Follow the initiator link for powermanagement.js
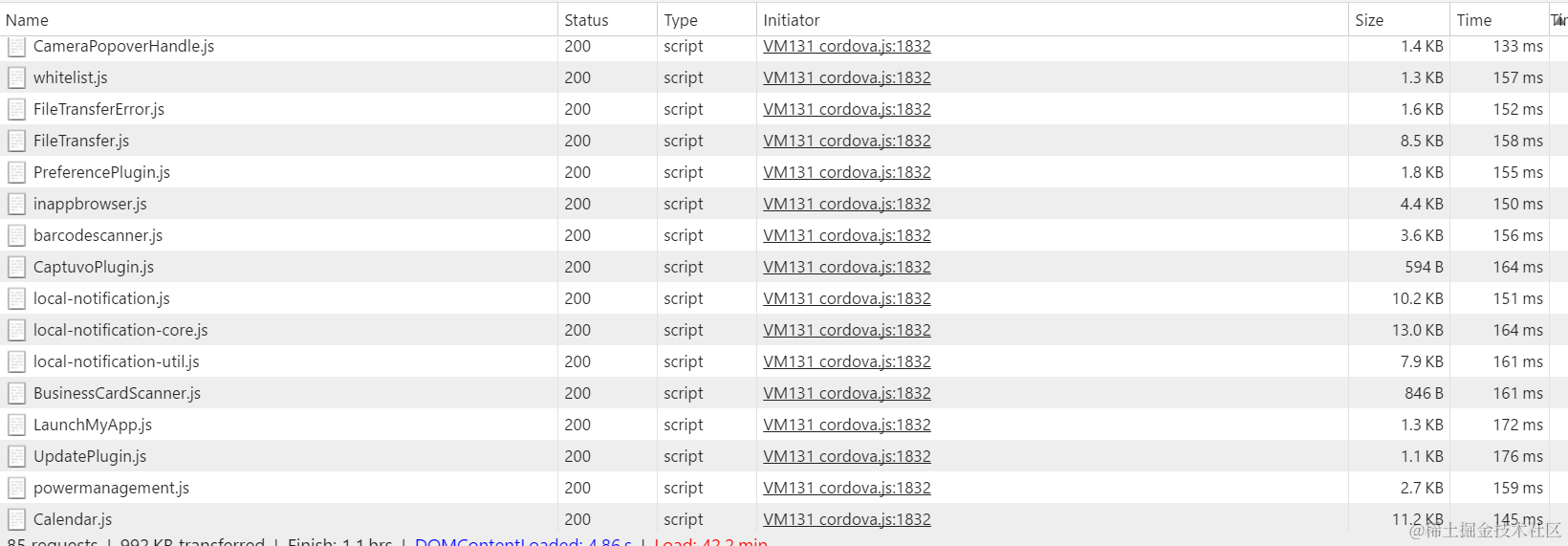 click(846, 488)
